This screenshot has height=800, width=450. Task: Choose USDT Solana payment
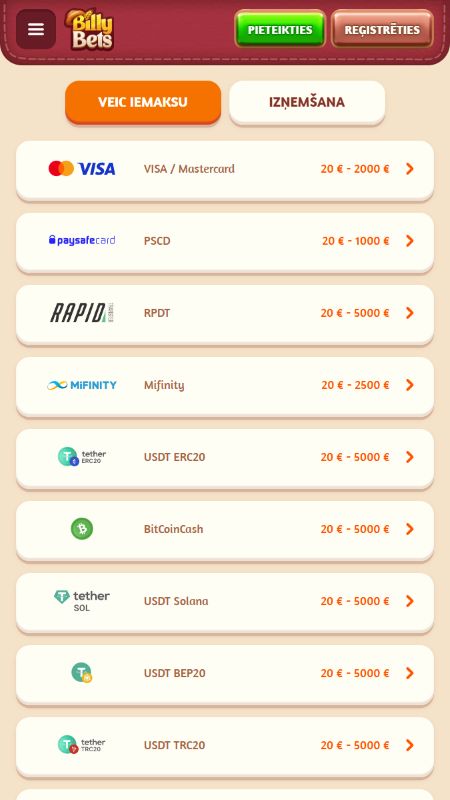225,601
